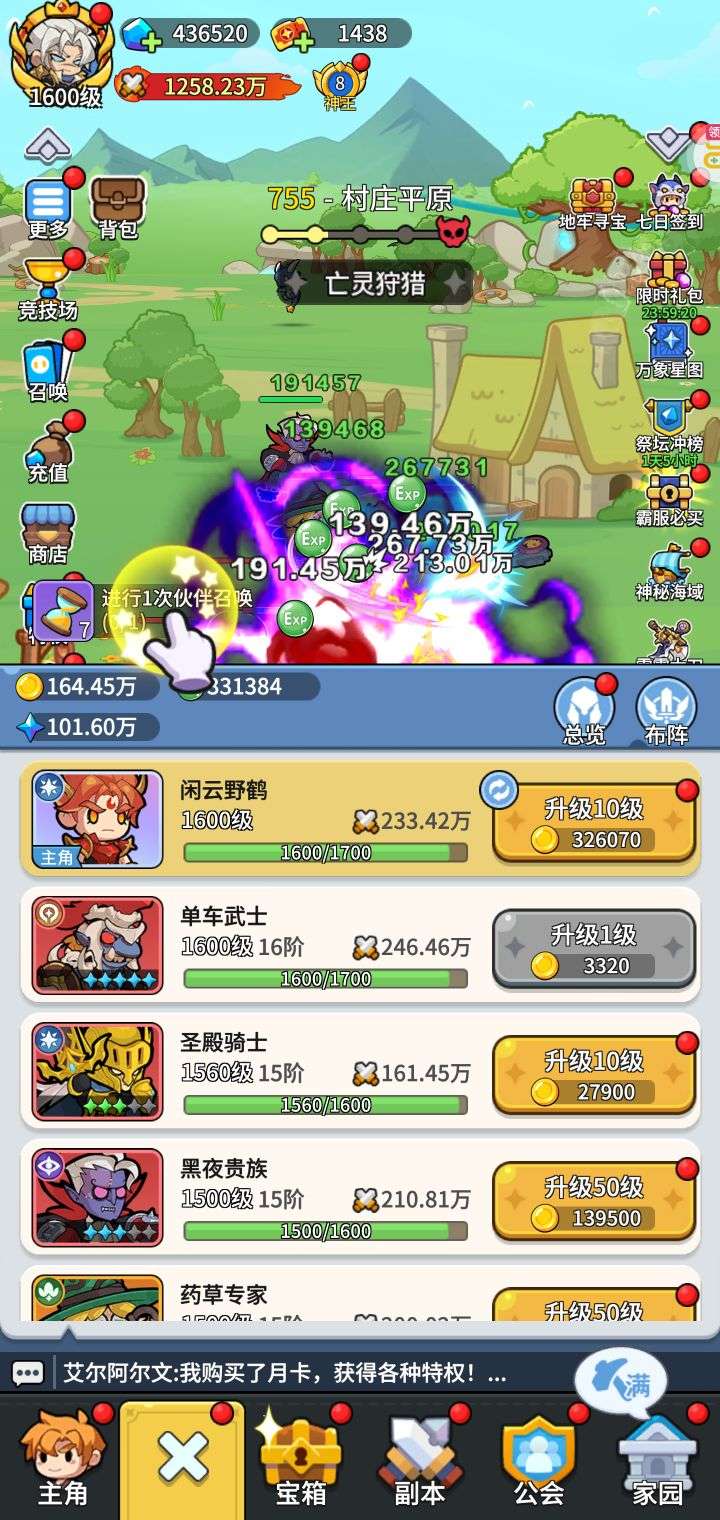Enter the 竞技场 arena
The width and height of the screenshot is (720, 1520).
point(48,289)
